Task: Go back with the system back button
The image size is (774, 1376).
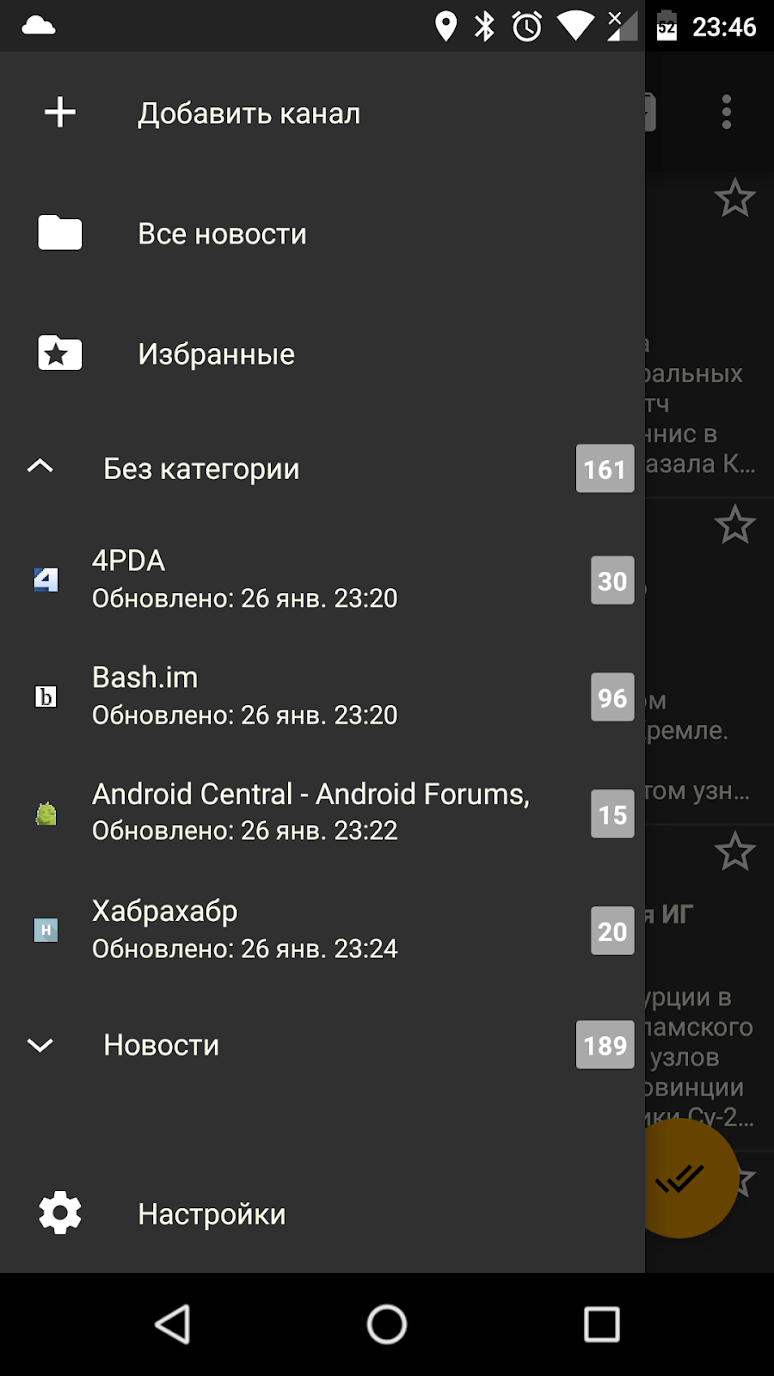Action: click(172, 1324)
